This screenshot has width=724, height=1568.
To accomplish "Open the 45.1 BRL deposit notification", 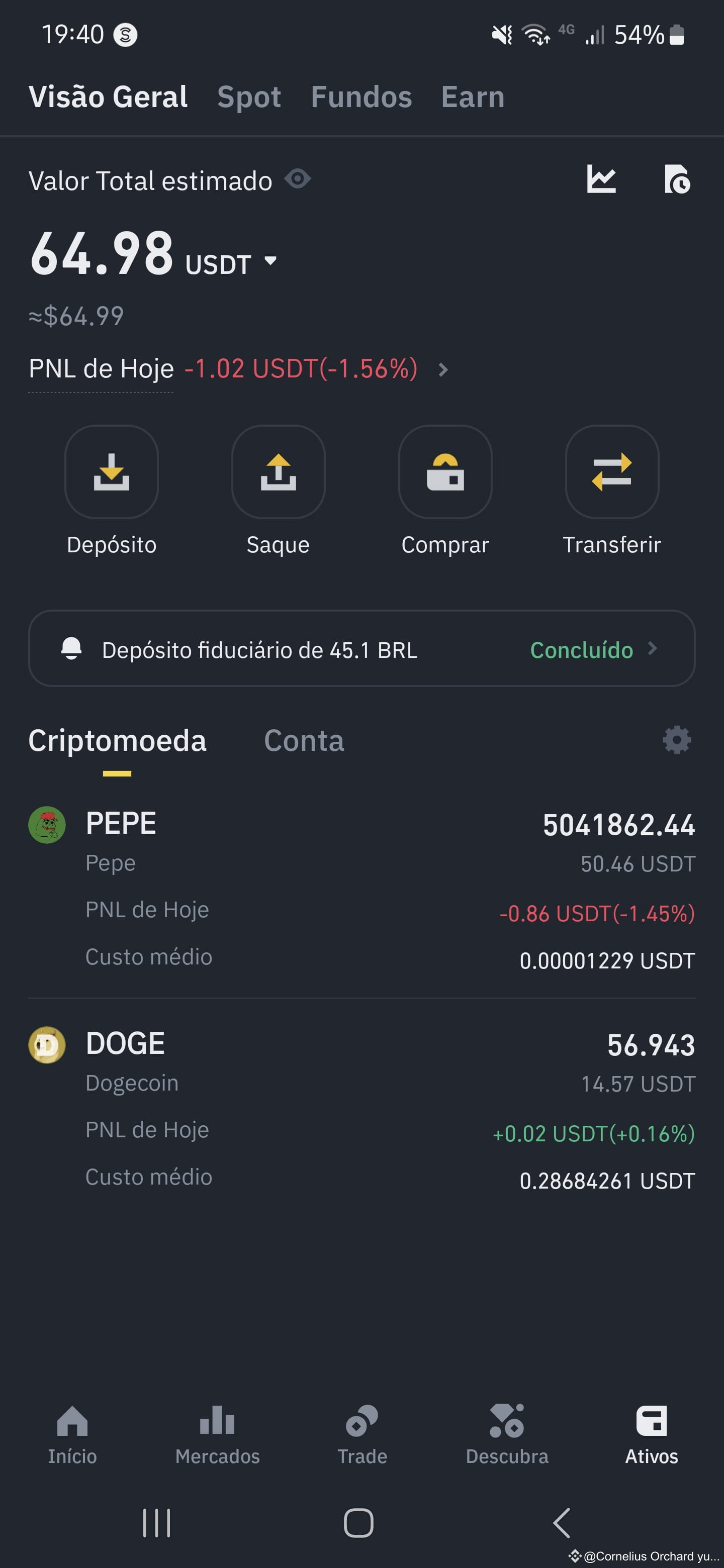I will [361, 649].
